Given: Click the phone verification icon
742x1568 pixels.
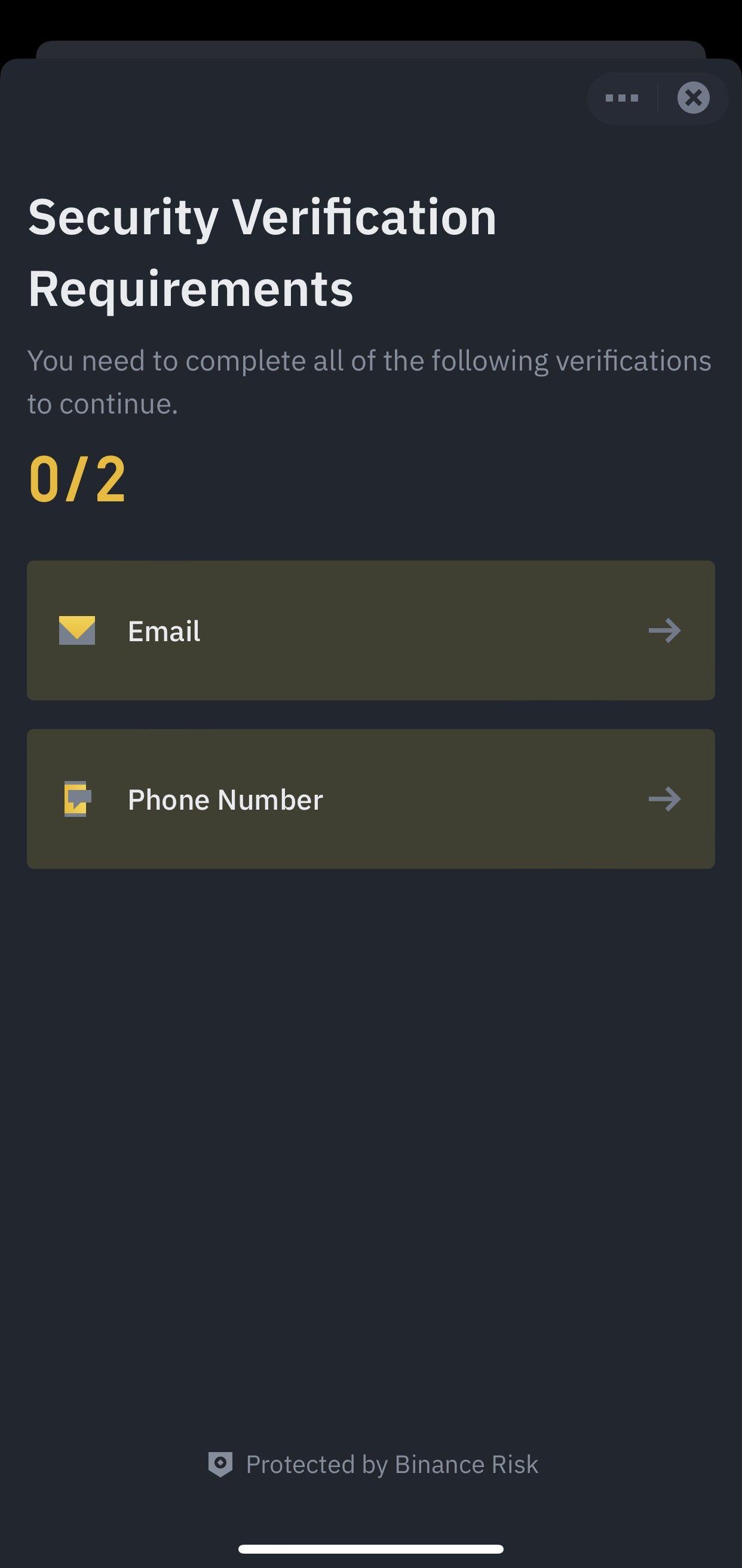Looking at the screenshot, I should coord(76,799).
